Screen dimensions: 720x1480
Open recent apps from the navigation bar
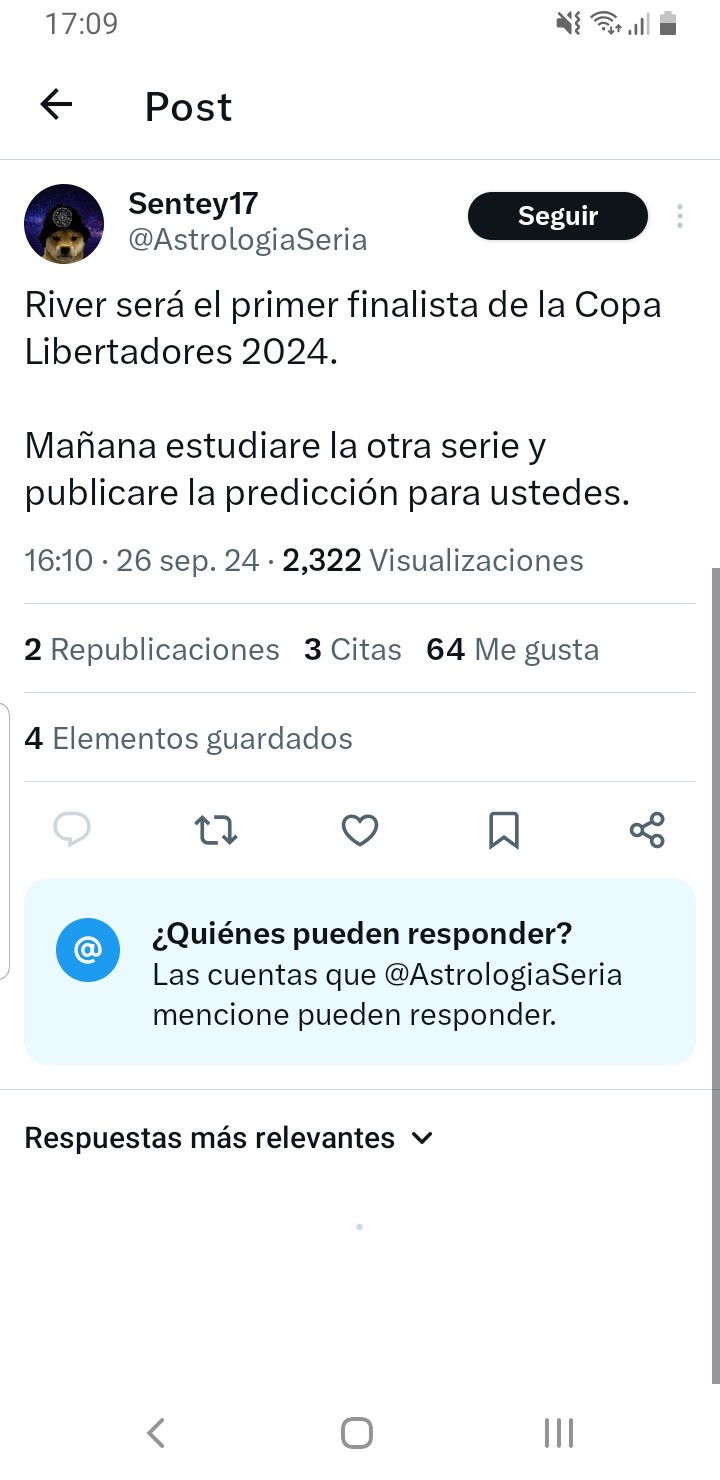point(558,1433)
